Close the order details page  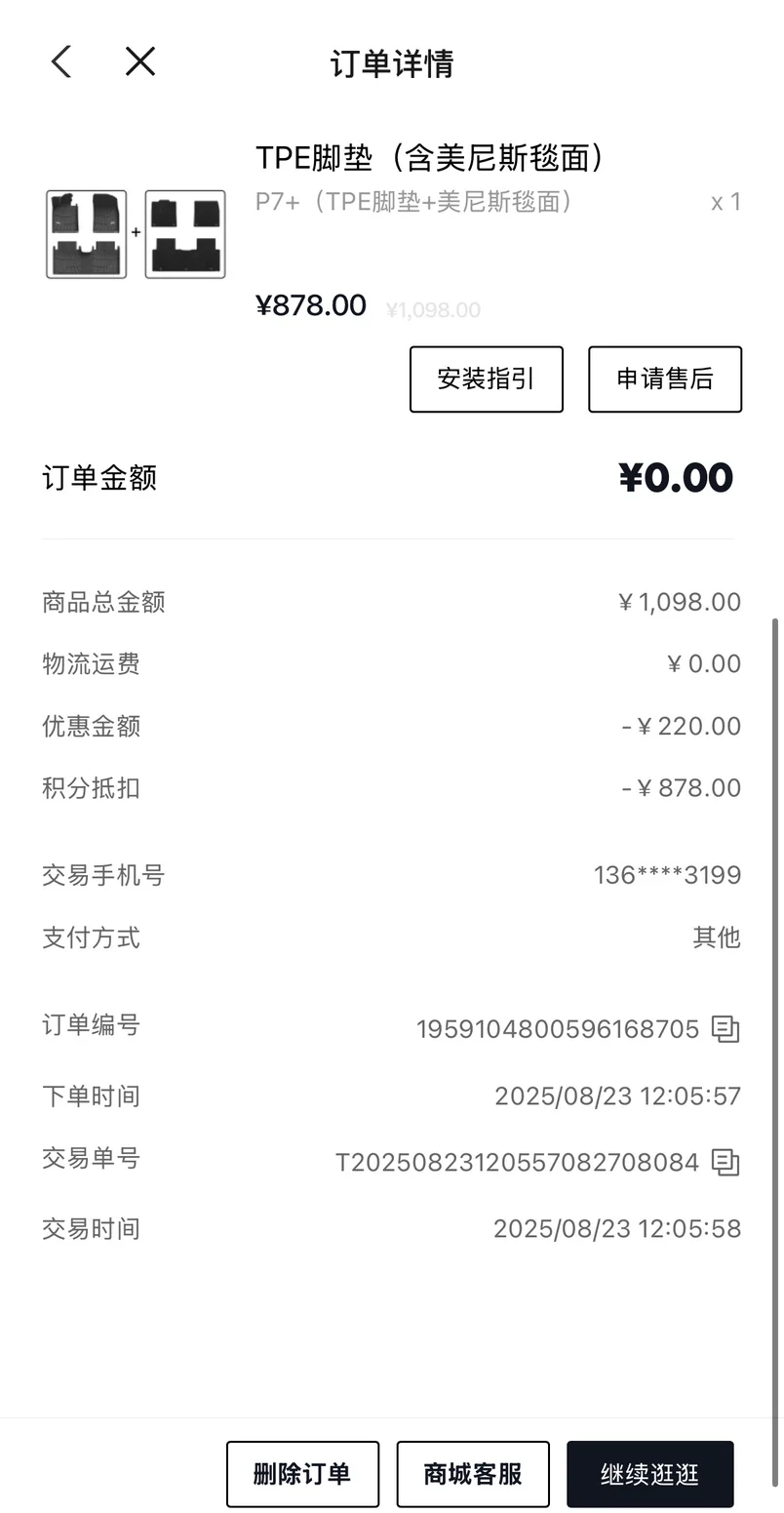tap(140, 62)
